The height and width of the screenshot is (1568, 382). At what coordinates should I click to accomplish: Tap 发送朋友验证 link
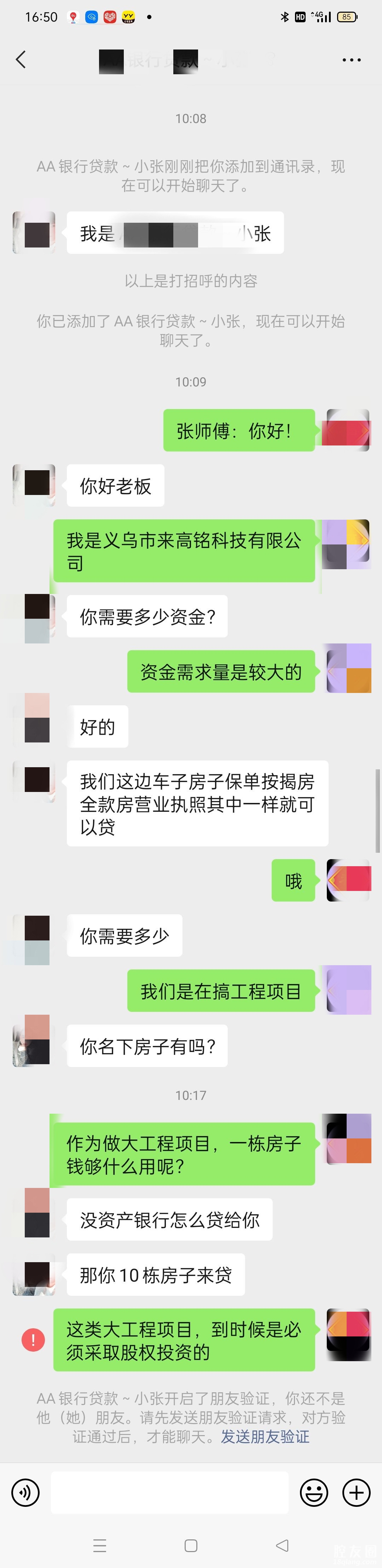point(265,1436)
